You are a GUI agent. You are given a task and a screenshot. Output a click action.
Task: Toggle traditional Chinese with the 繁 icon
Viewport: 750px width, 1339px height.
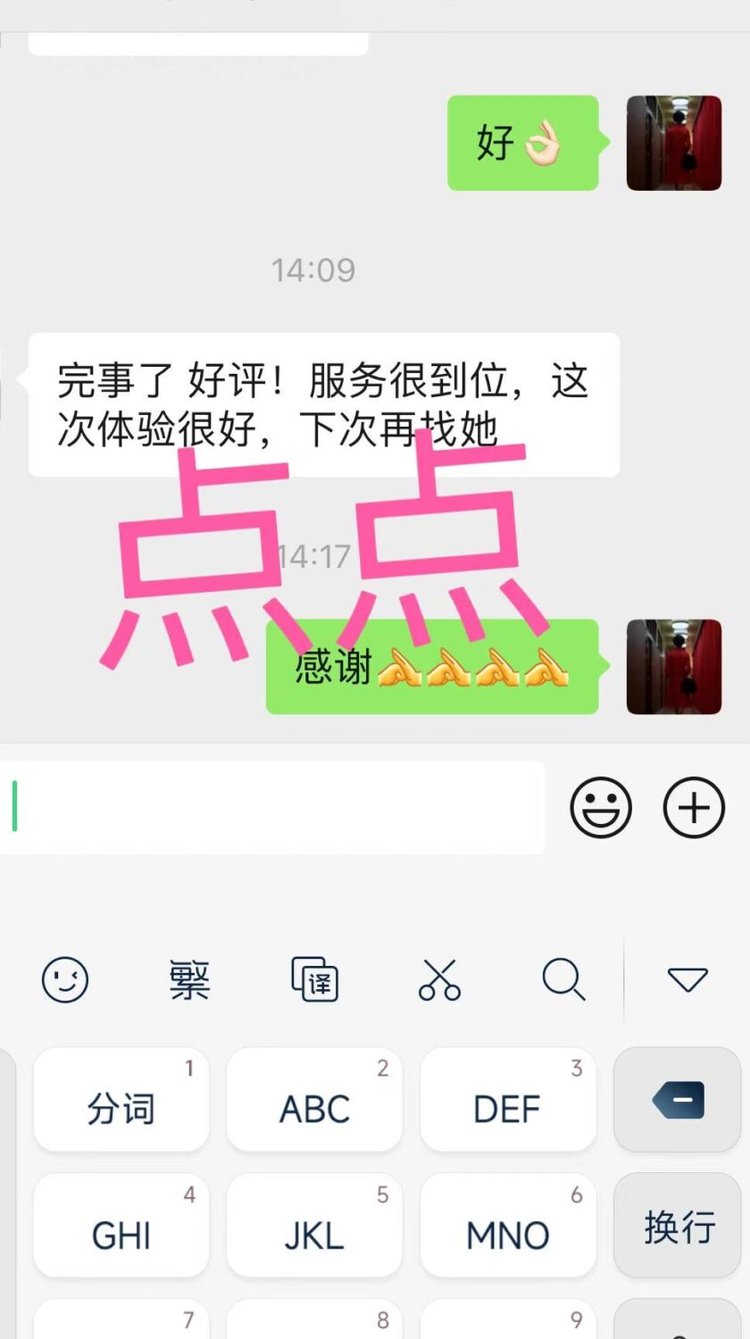[x=190, y=980]
